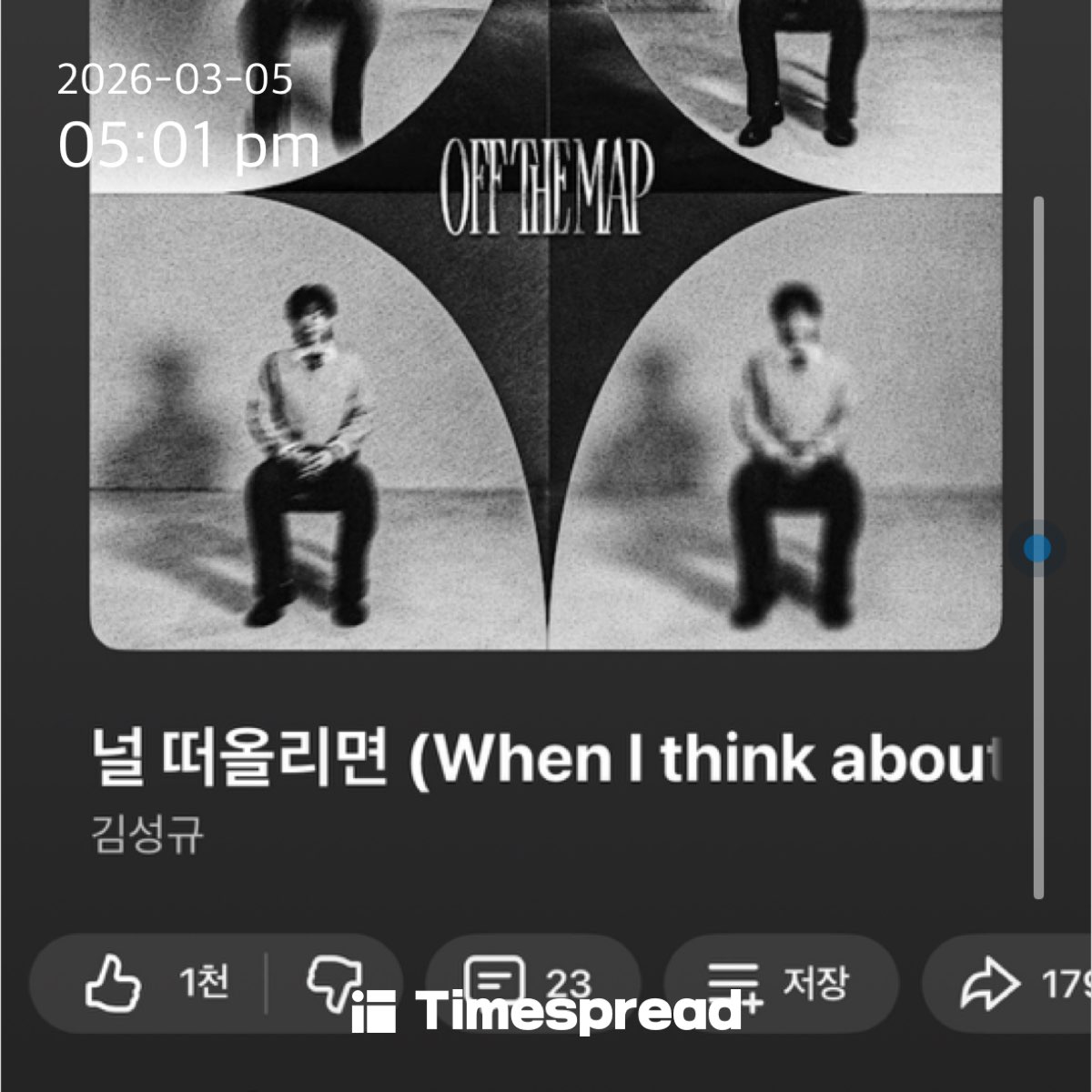Dislike this song with thumbs-down
The image size is (1092, 1092).
[x=334, y=983]
